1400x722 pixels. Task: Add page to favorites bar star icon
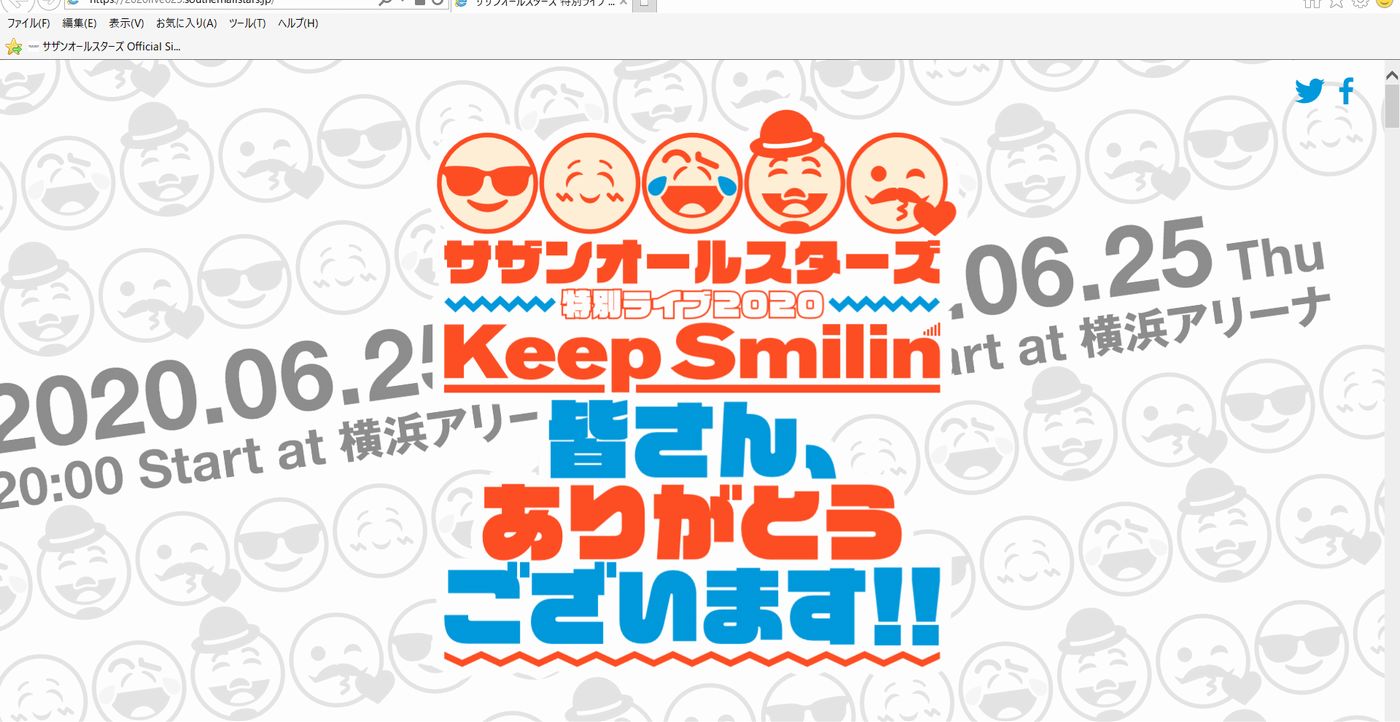click(x=14, y=46)
